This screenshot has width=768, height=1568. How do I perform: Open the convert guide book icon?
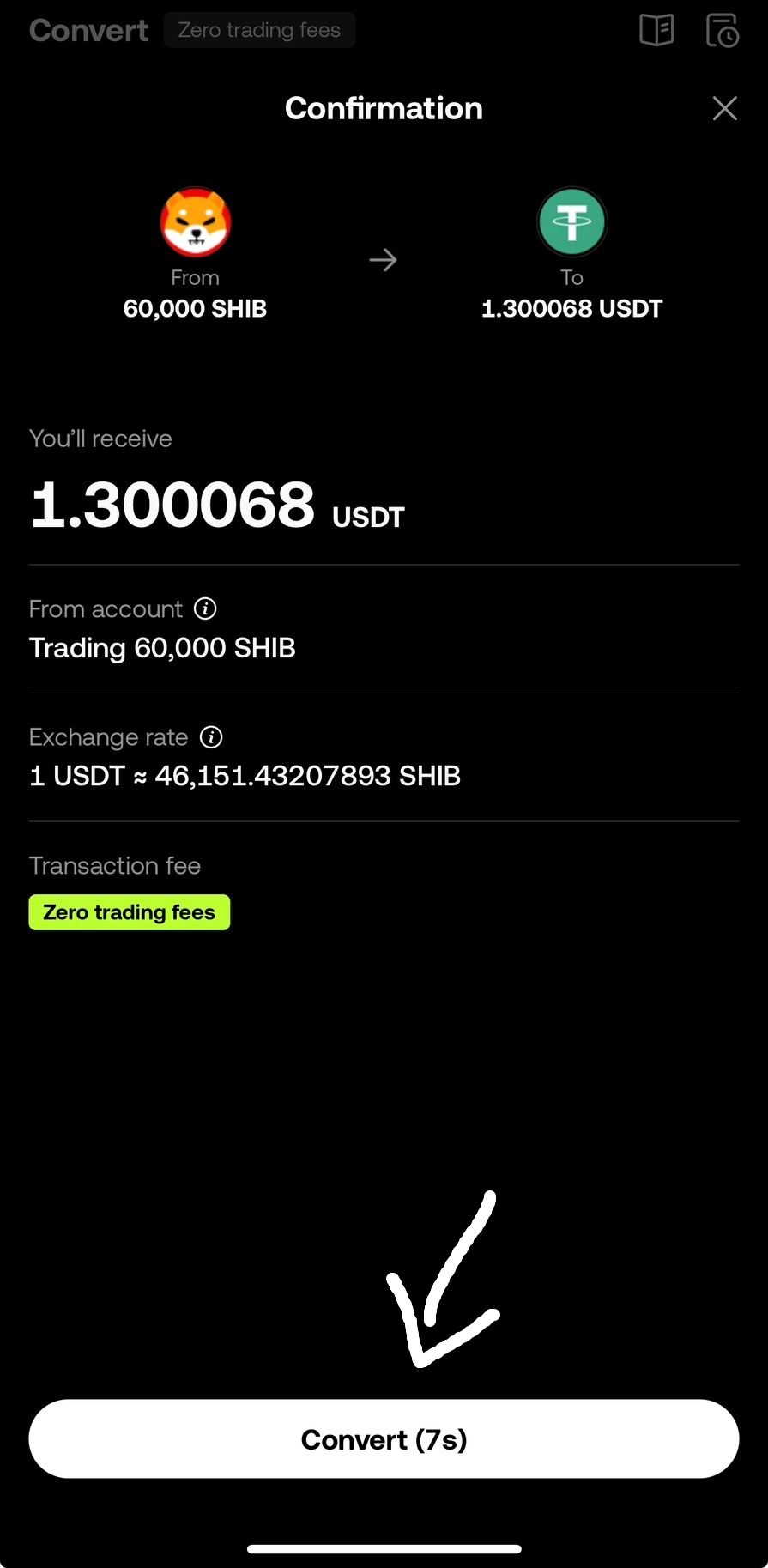(x=656, y=30)
